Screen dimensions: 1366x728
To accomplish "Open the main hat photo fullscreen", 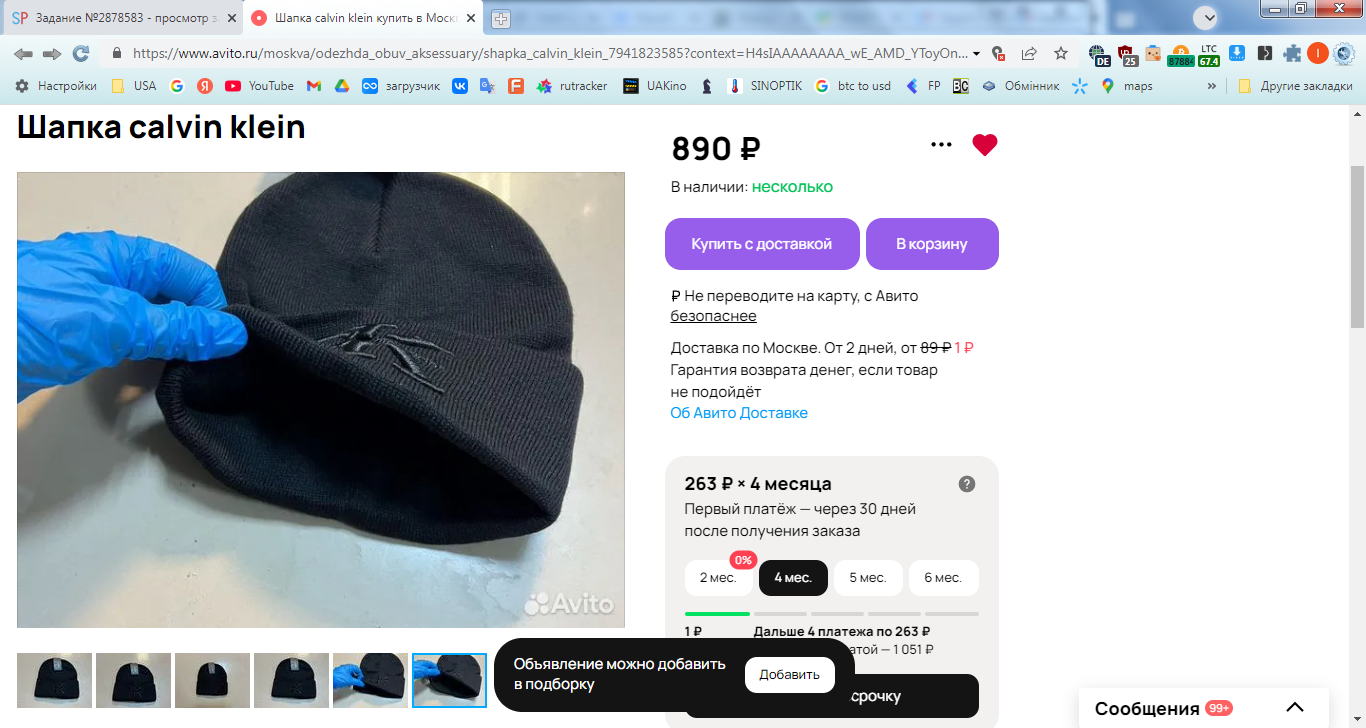I will click(321, 400).
